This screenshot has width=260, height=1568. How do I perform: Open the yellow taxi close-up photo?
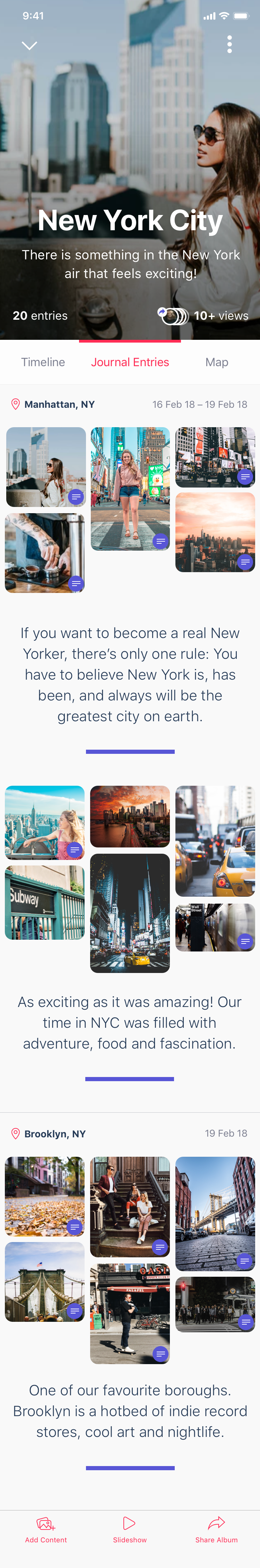(x=214, y=841)
